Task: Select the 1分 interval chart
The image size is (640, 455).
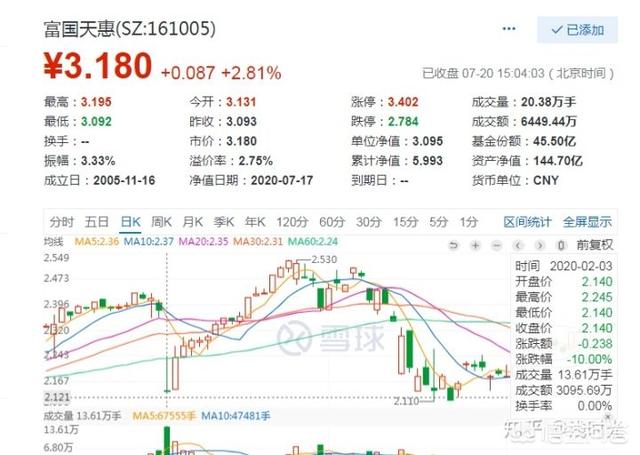Action: (466, 222)
